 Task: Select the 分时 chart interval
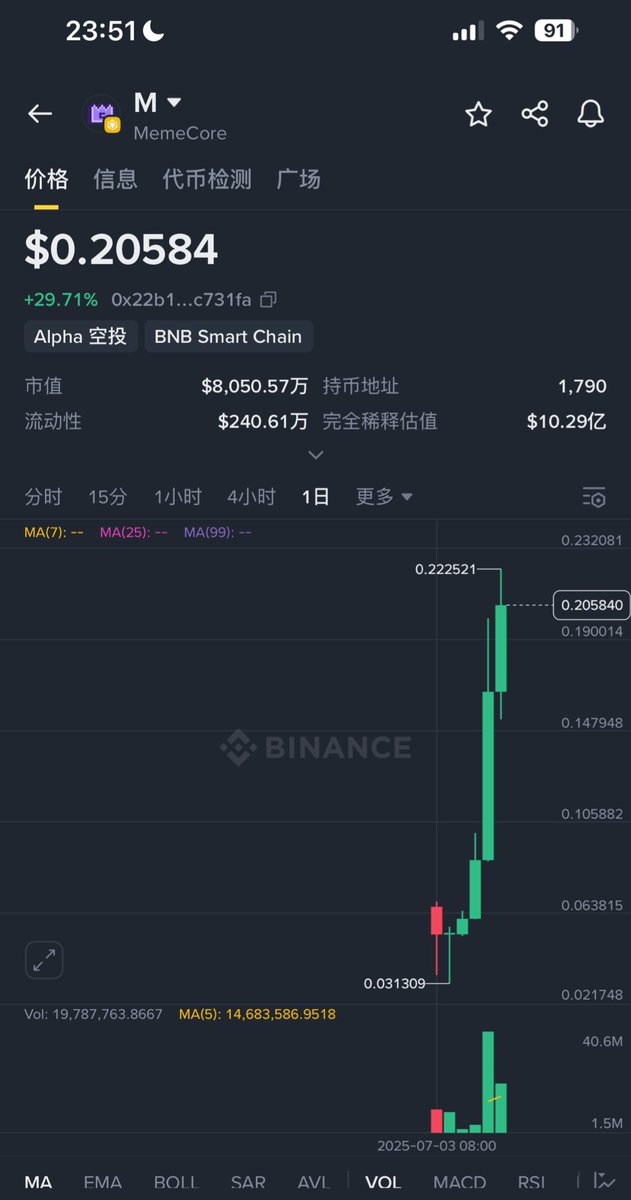coord(43,497)
